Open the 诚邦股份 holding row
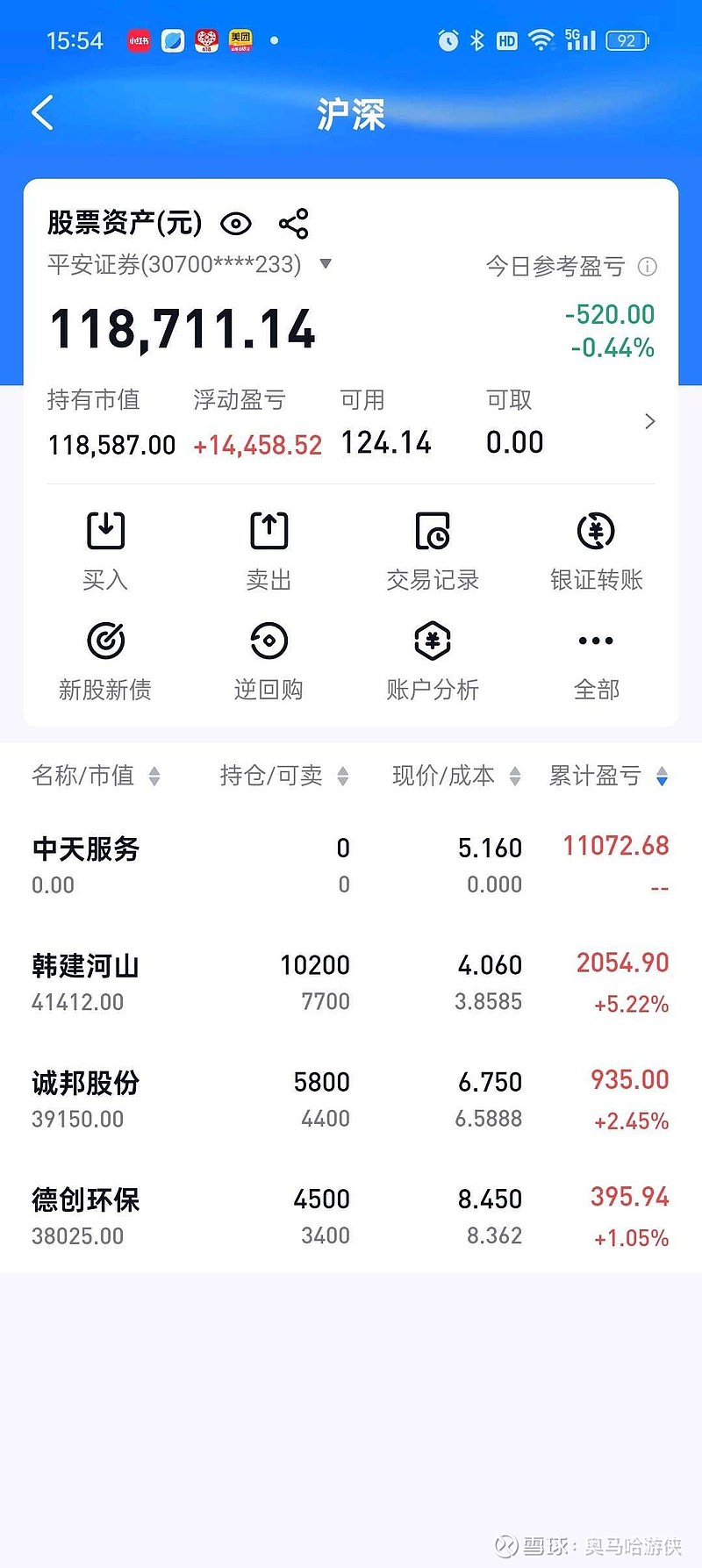The width and height of the screenshot is (702, 1568). [351, 1099]
